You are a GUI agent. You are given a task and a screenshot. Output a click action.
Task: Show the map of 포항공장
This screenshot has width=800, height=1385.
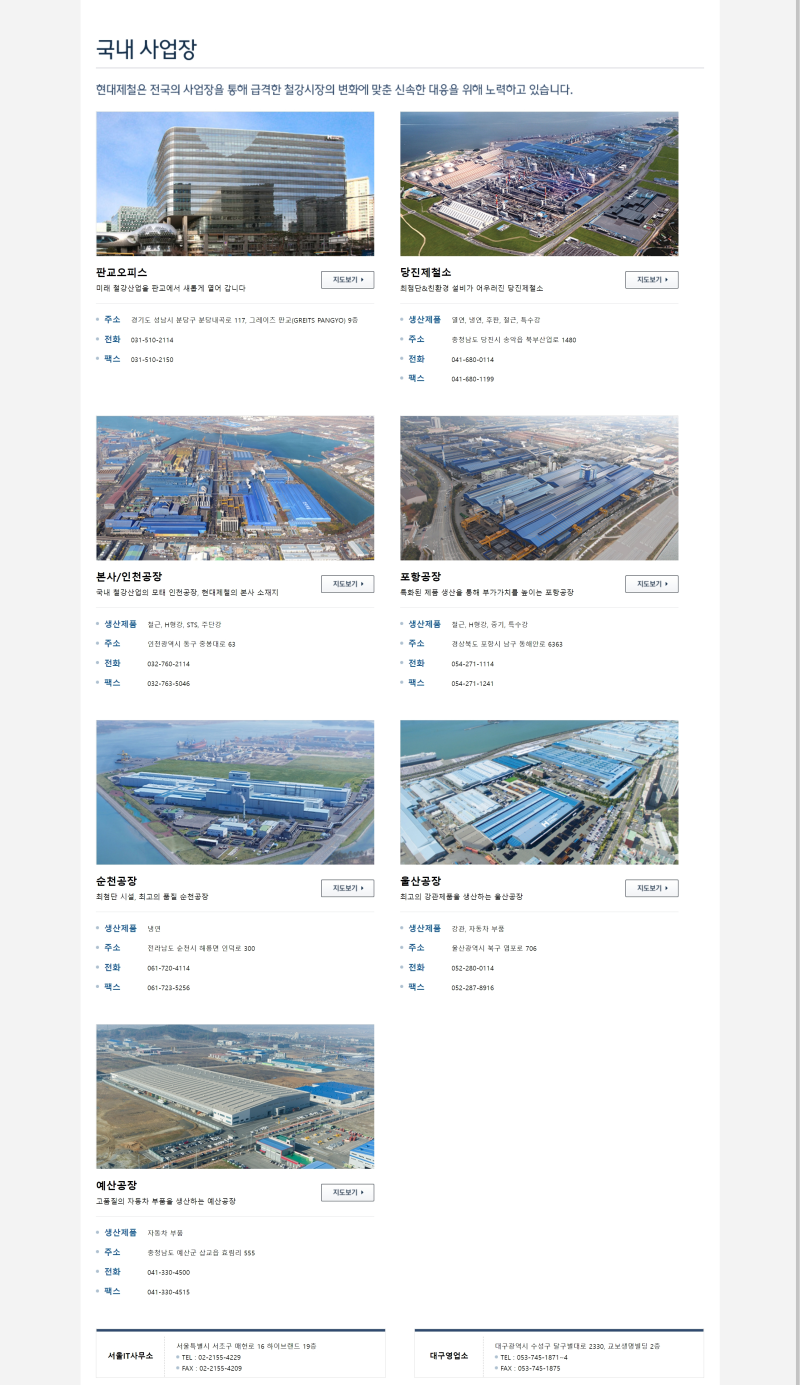(x=651, y=584)
